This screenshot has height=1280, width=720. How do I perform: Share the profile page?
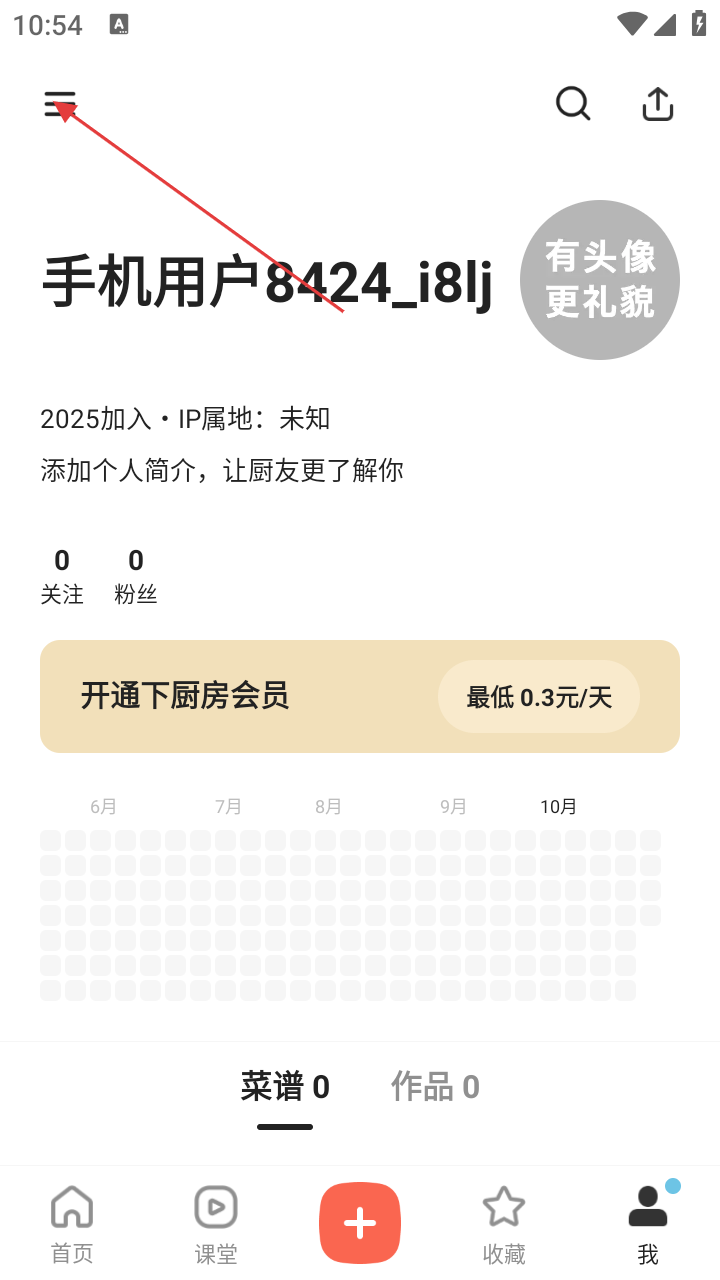point(657,104)
